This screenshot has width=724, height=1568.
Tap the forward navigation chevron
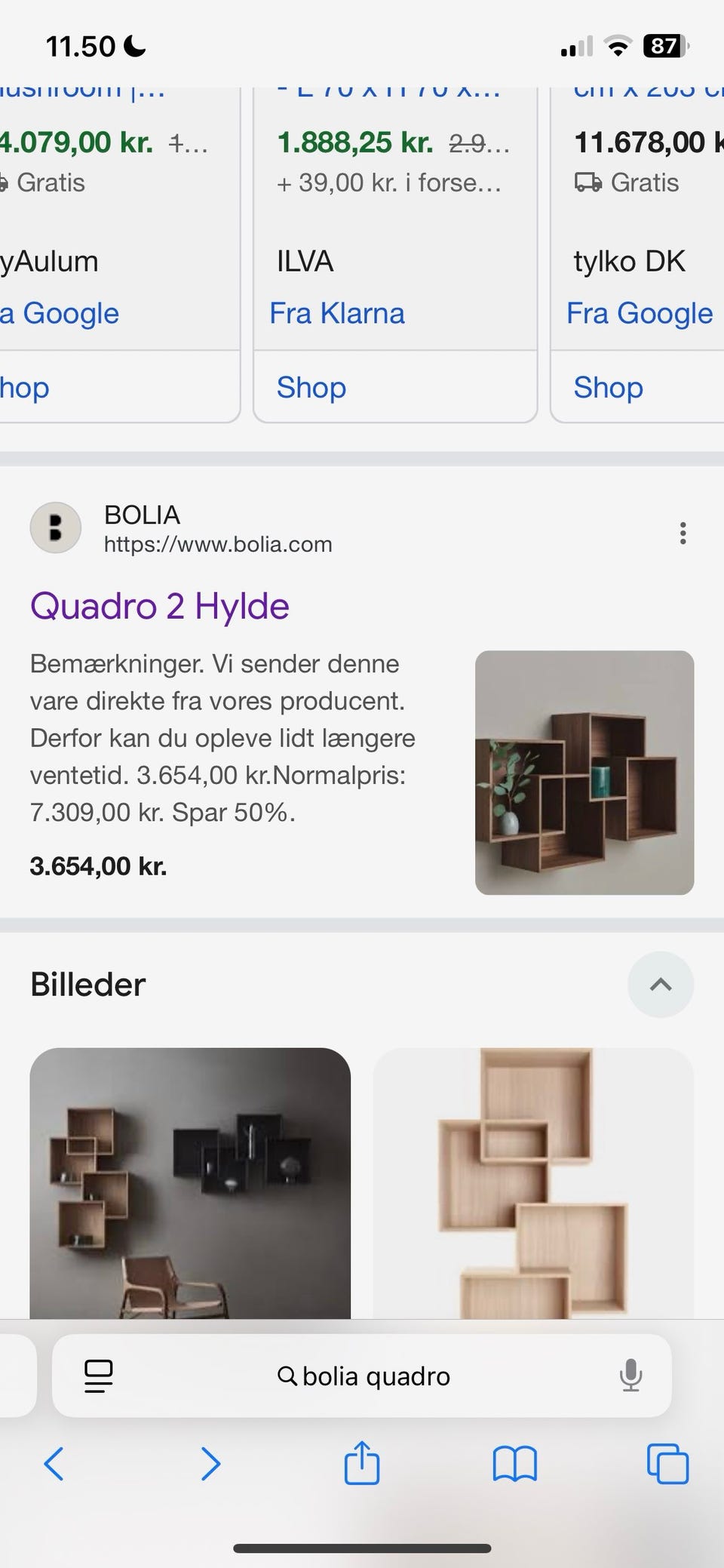(x=210, y=1465)
